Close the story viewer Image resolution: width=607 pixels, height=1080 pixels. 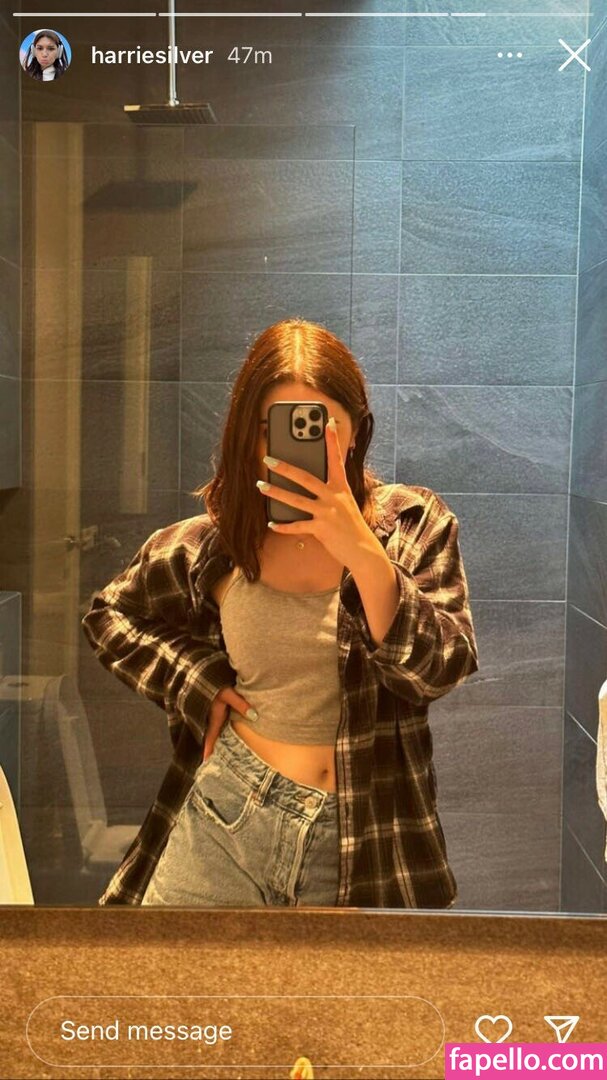(x=574, y=55)
